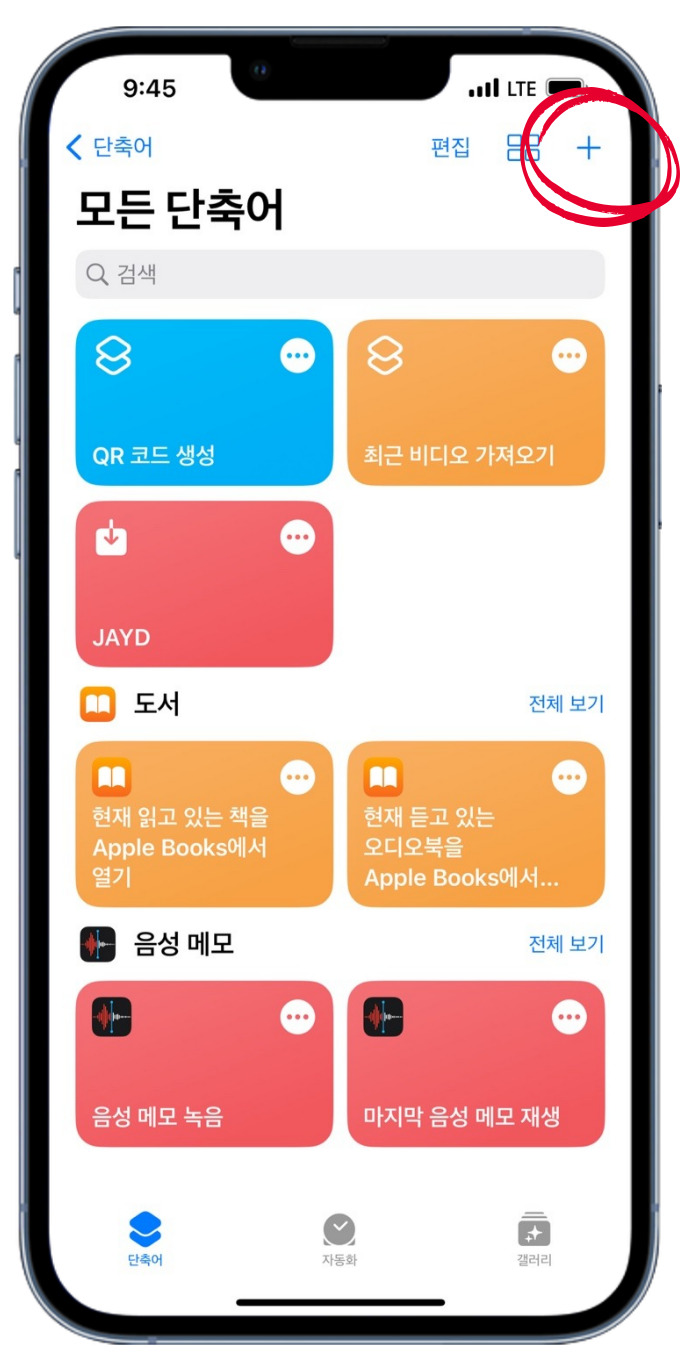Open the 검색 search field

tap(340, 274)
